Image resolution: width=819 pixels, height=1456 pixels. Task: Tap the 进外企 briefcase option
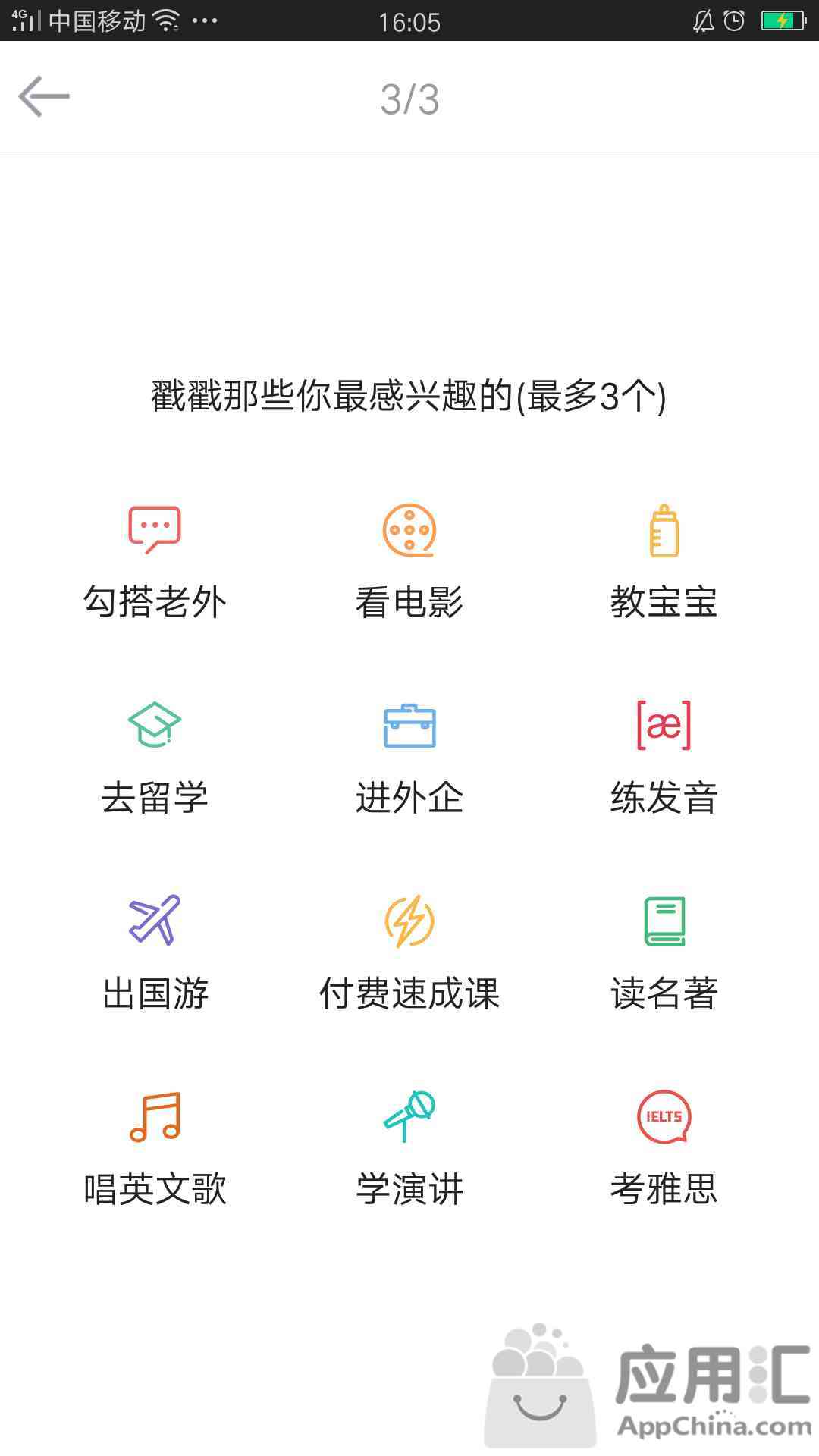[409, 758]
